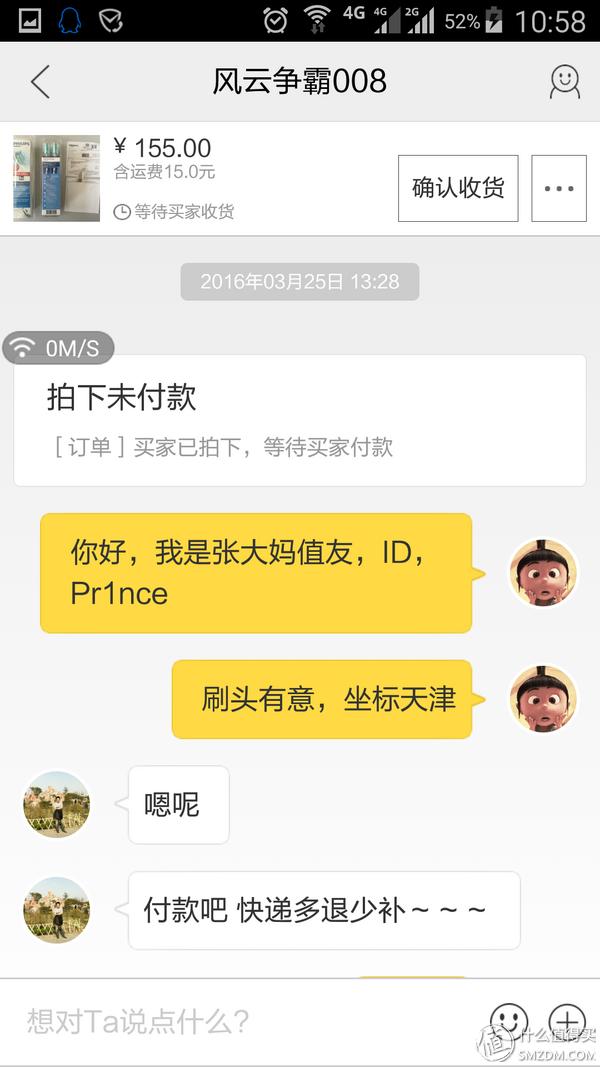Go back from the 风云争霸008 chat

pos(40,82)
